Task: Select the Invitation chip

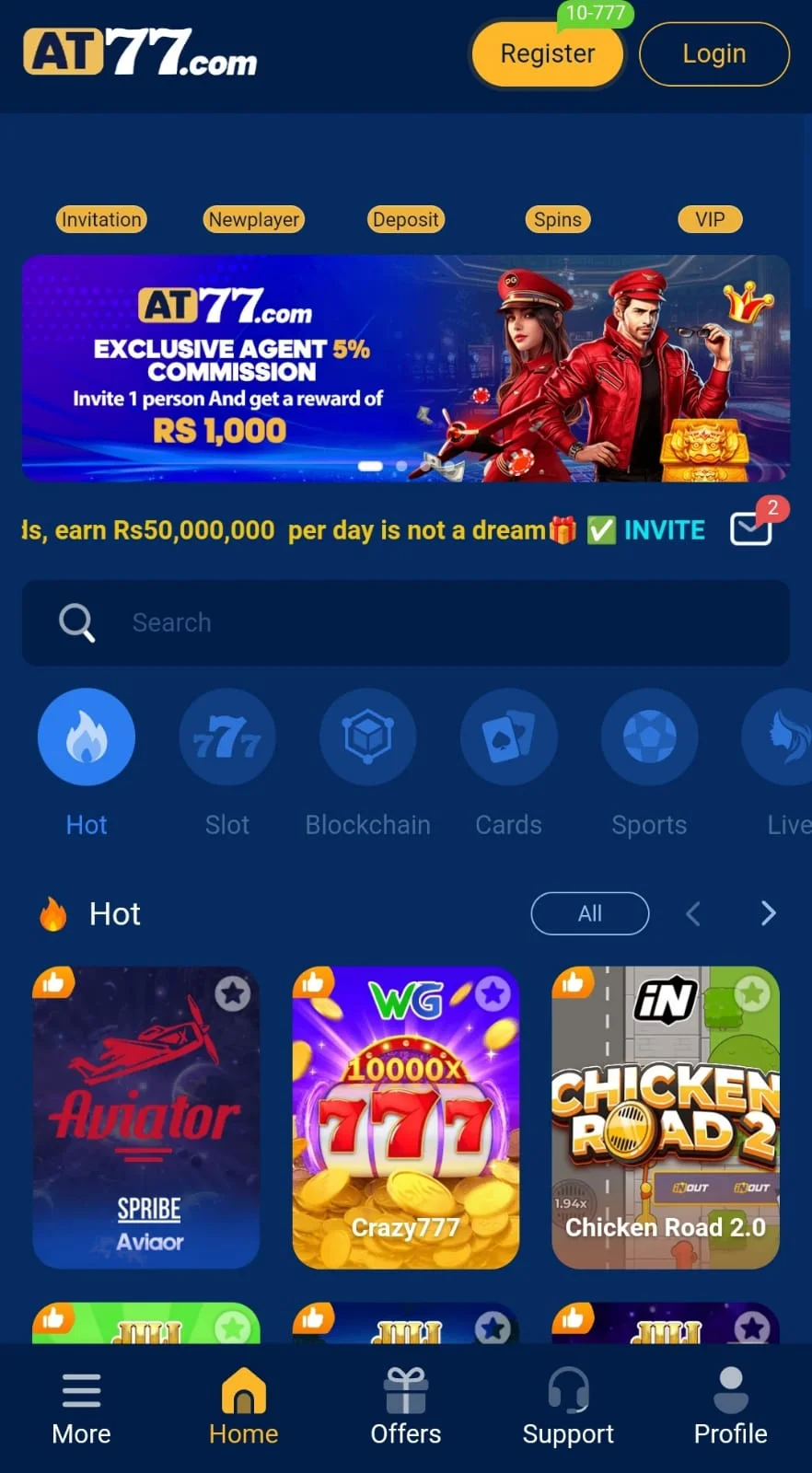Action: point(101,219)
